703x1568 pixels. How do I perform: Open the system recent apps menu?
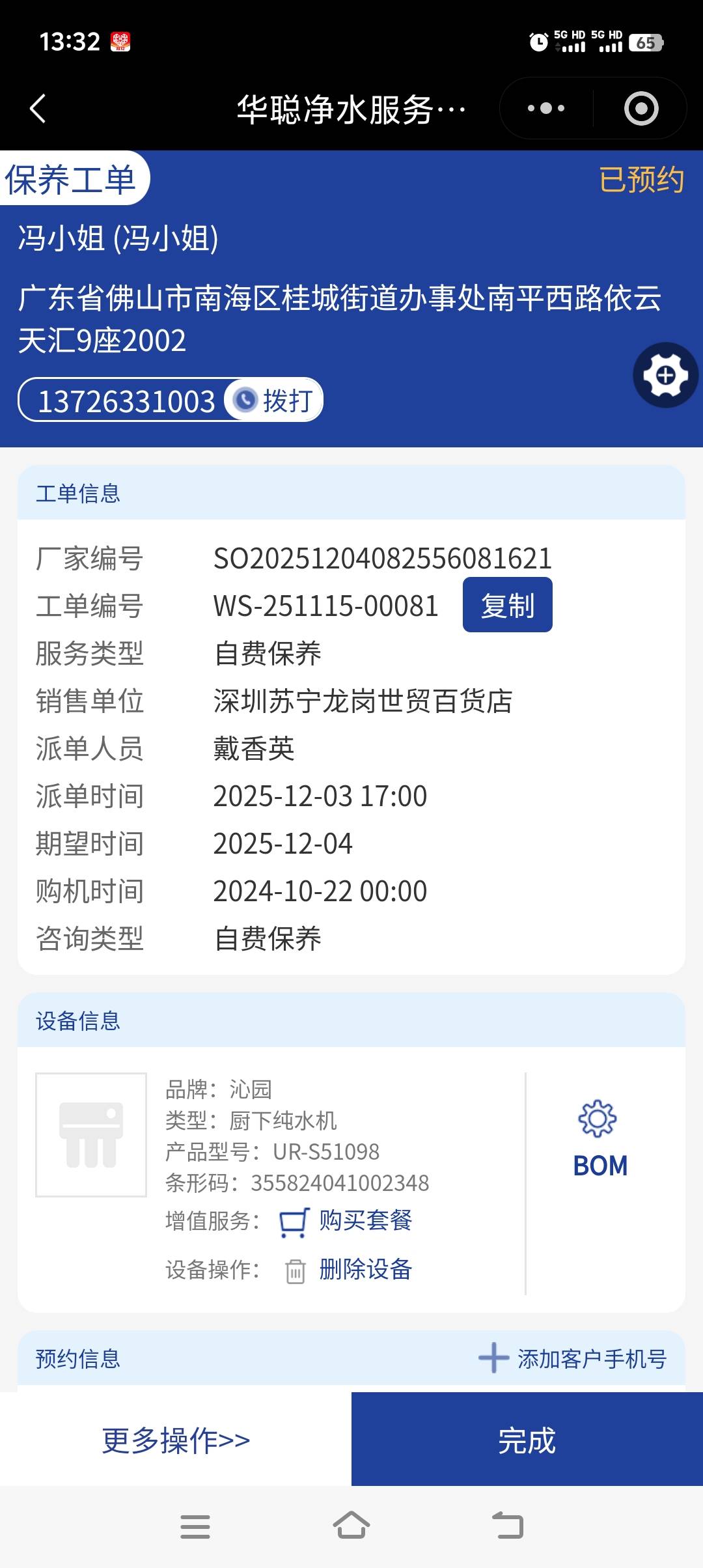[195, 1526]
